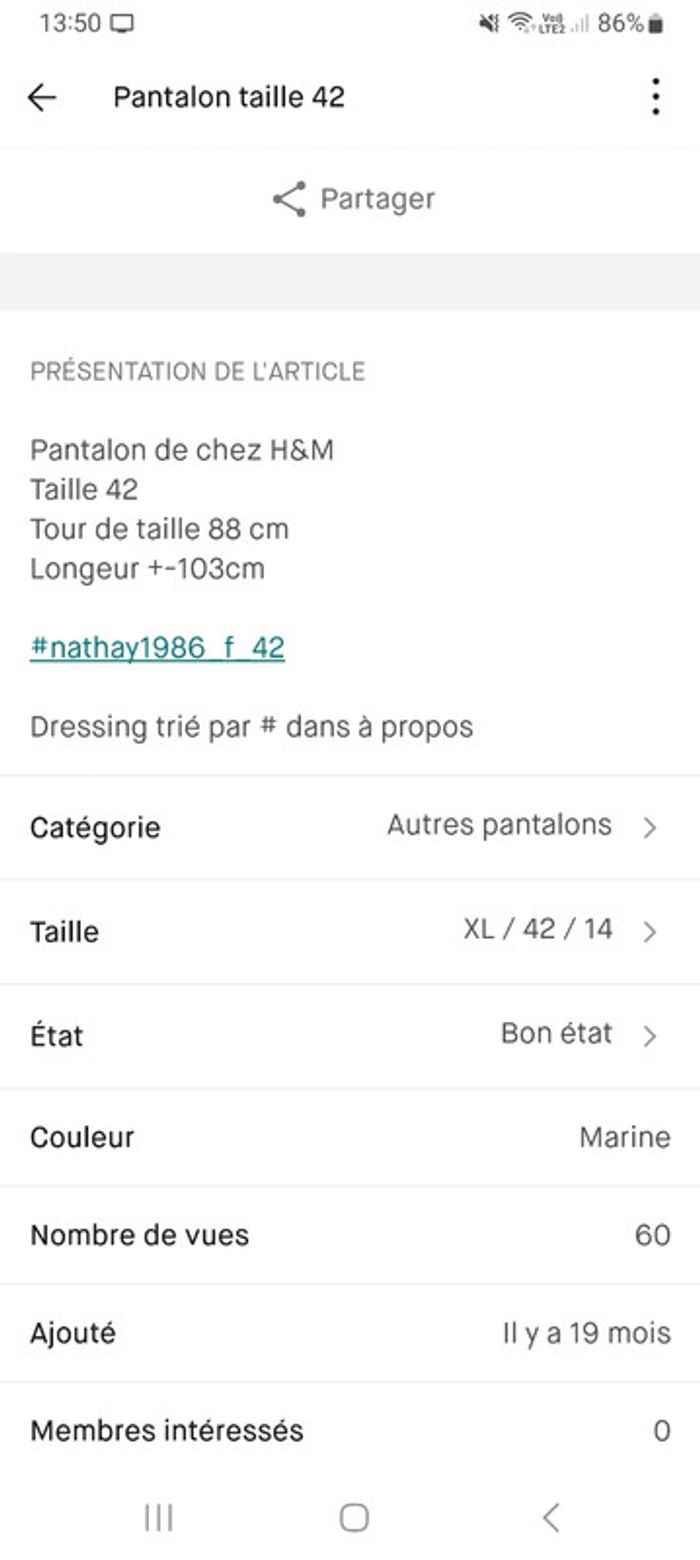The image size is (700, 1560).
Task: Share this article via Partager
Action: click(353, 199)
